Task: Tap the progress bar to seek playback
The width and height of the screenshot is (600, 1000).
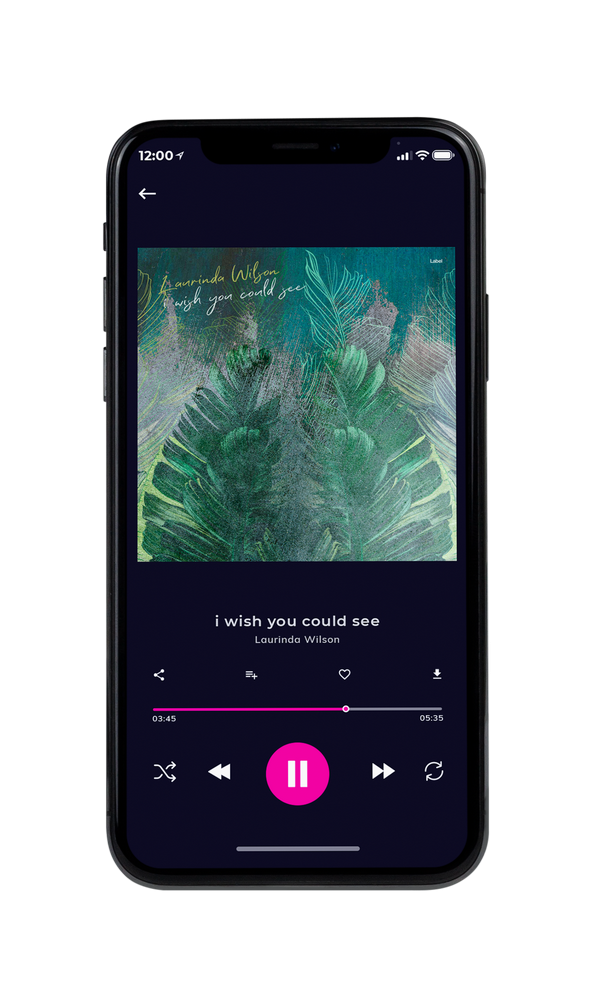Action: pos(297,709)
